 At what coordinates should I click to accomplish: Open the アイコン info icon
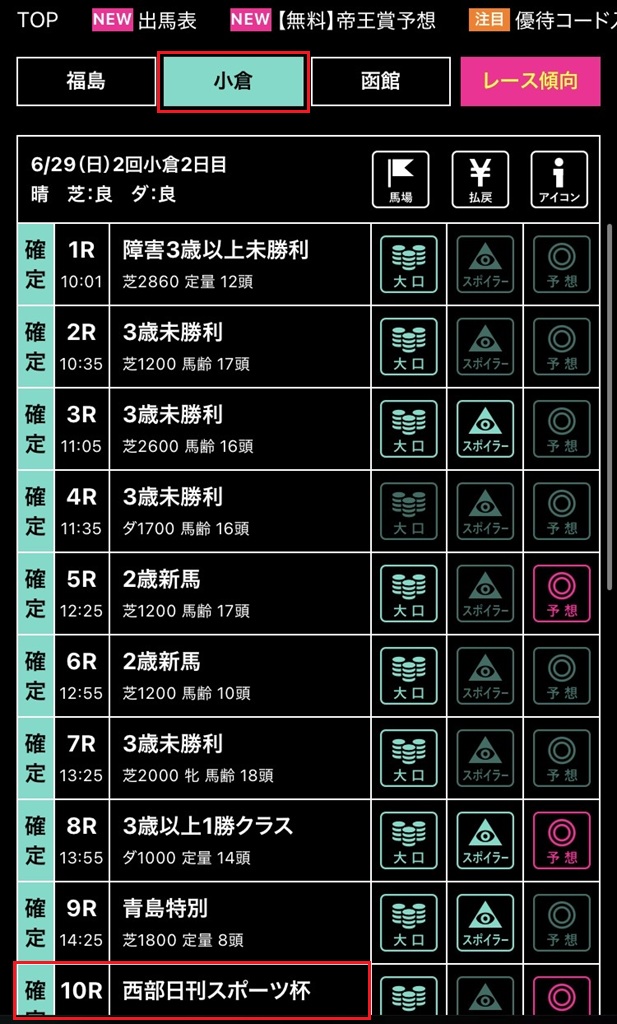[558, 180]
